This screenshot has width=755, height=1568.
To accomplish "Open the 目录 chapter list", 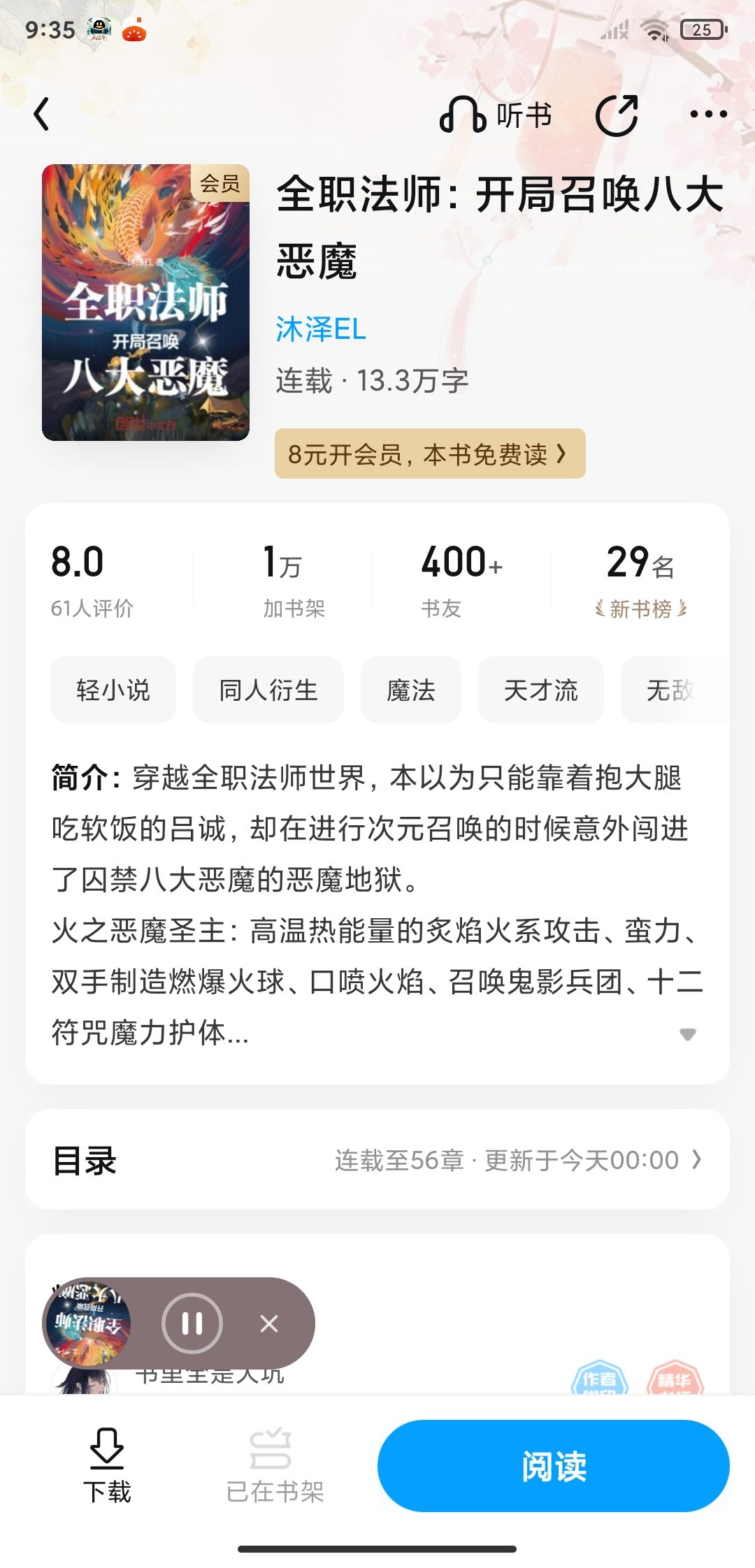I will (x=377, y=1160).
